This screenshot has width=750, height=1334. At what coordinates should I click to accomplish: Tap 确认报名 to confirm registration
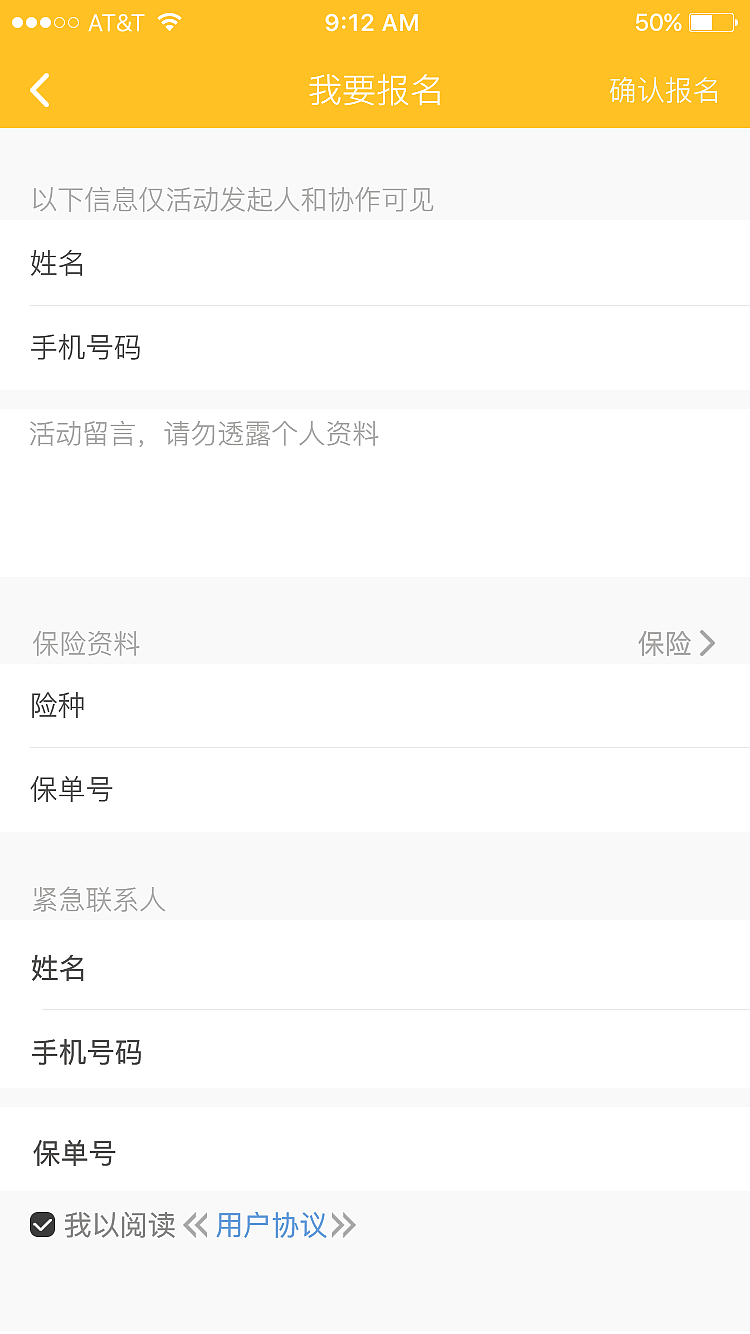pyautogui.click(x=663, y=90)
